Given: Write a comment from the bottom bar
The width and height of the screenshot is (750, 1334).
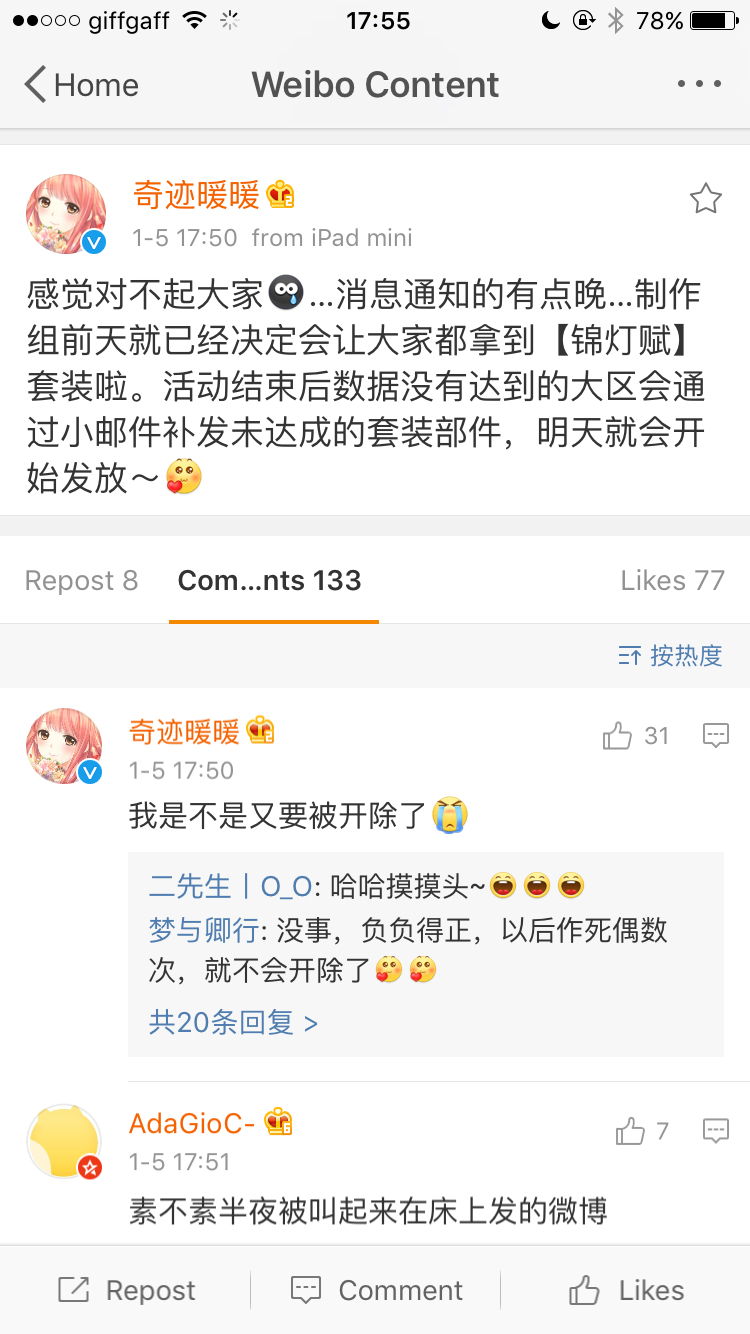Looking at the screenshot, I should [x=376, y=1290].
